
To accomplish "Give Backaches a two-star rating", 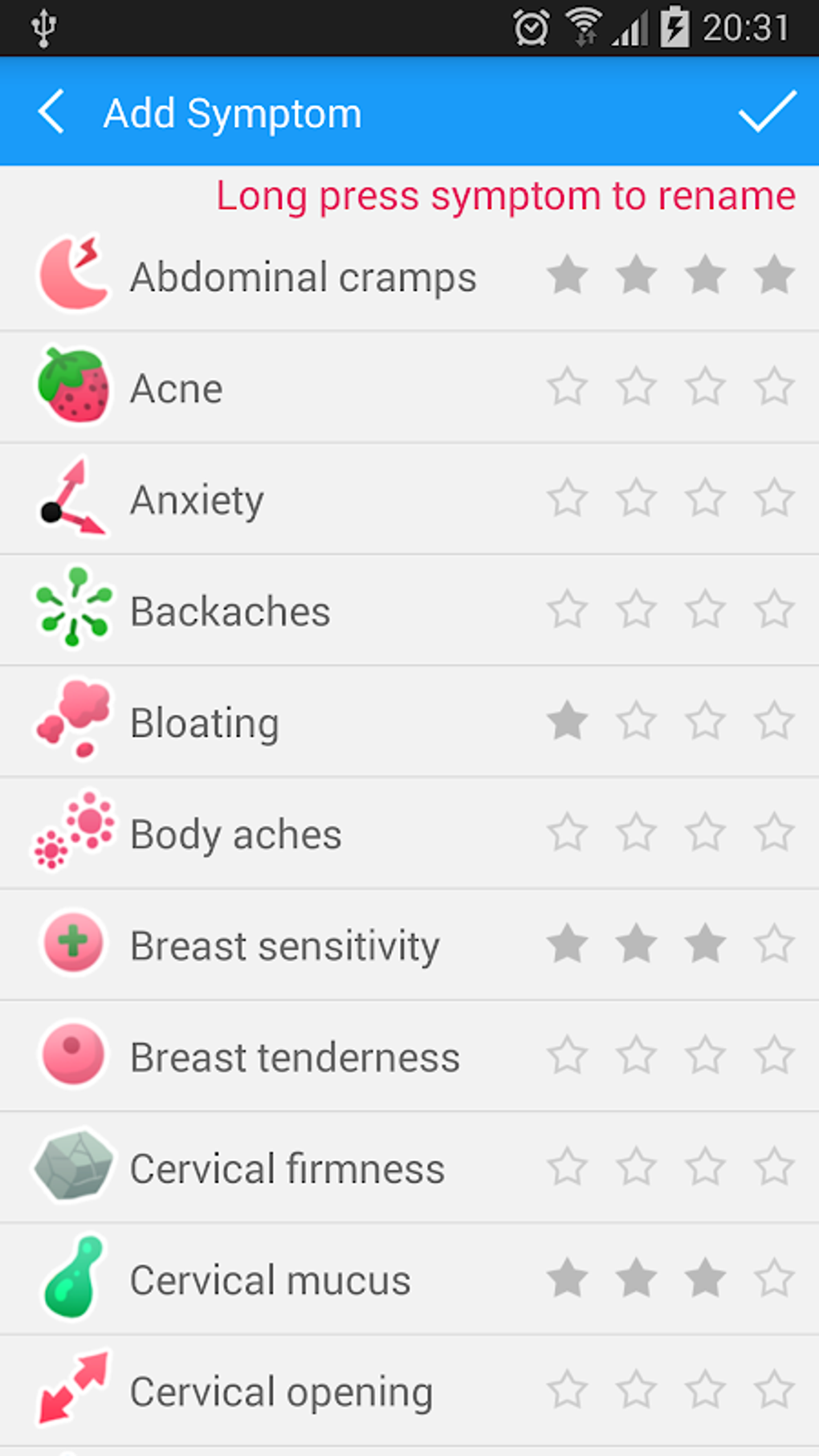I will click(x=637, y=610).
